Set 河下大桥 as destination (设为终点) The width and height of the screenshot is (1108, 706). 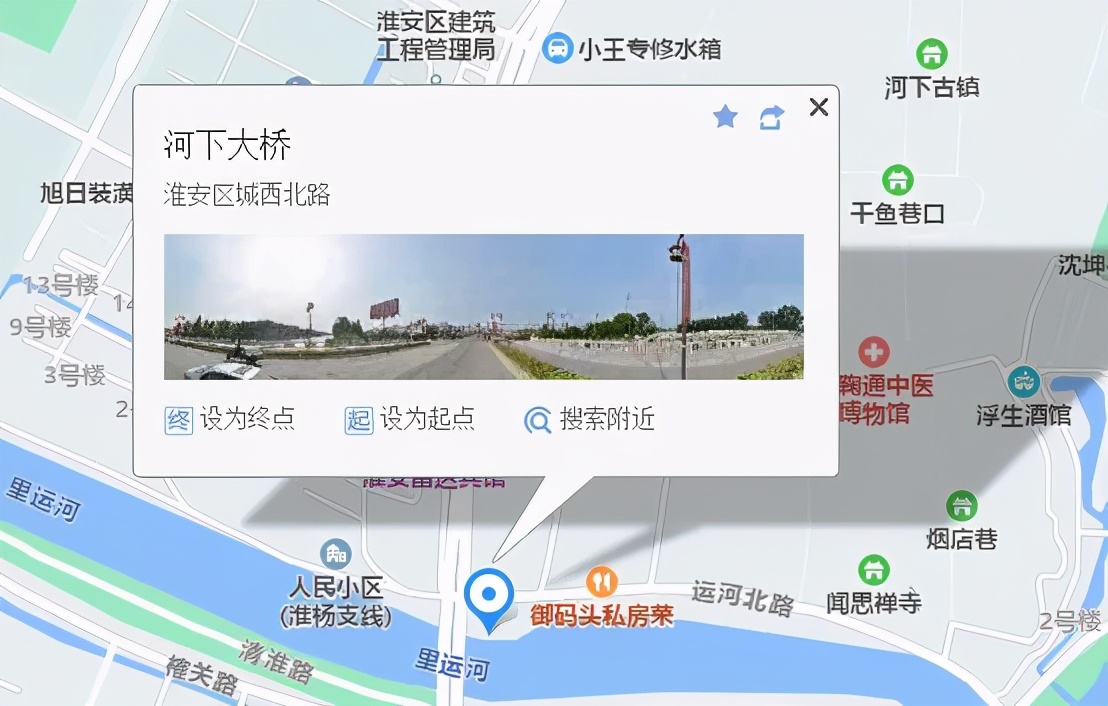tap(230, 419)
